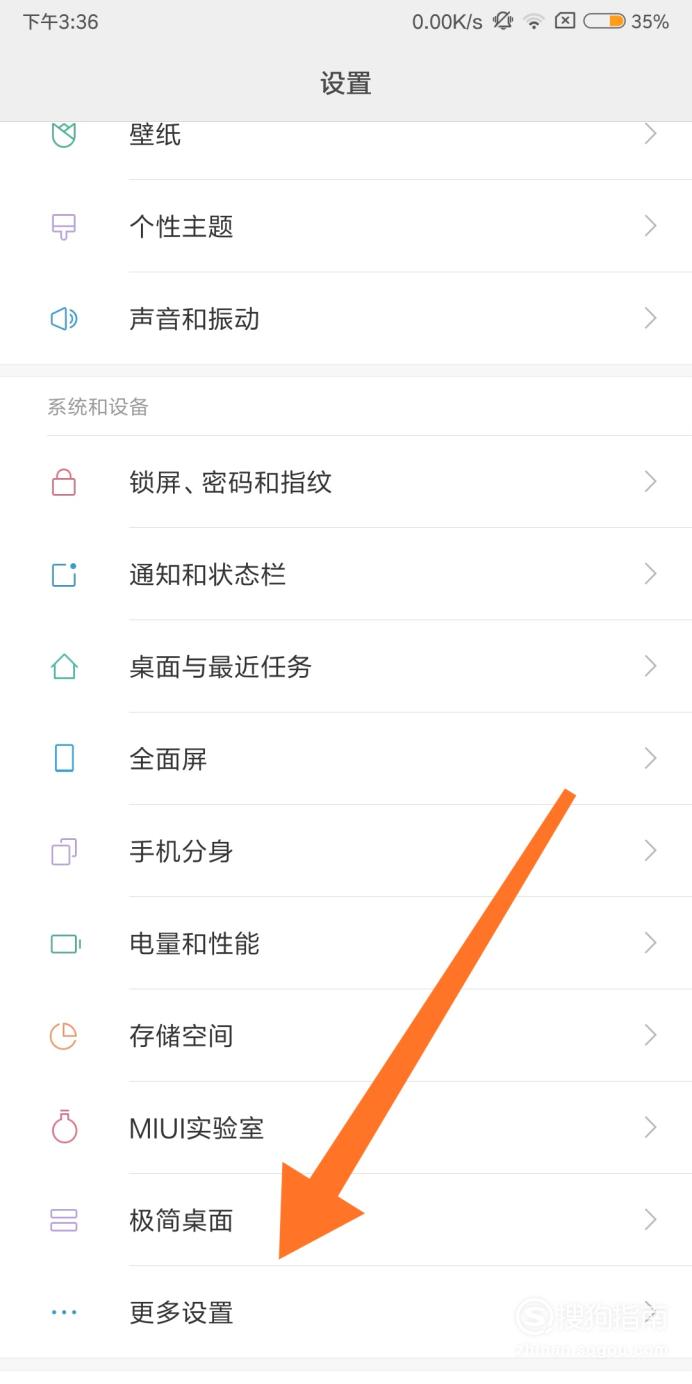Enter MIUI实验室
The width and height of the screenshot is (692, 1384).
[346, 1128]
